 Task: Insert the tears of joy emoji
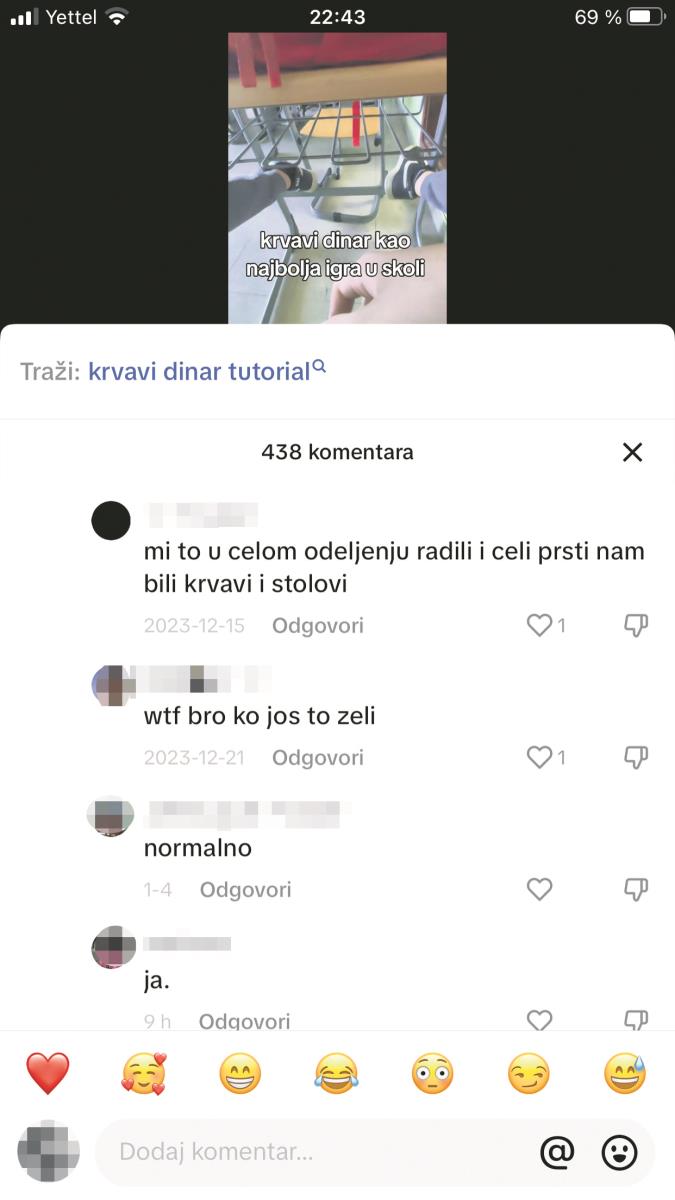point(336,1074)
